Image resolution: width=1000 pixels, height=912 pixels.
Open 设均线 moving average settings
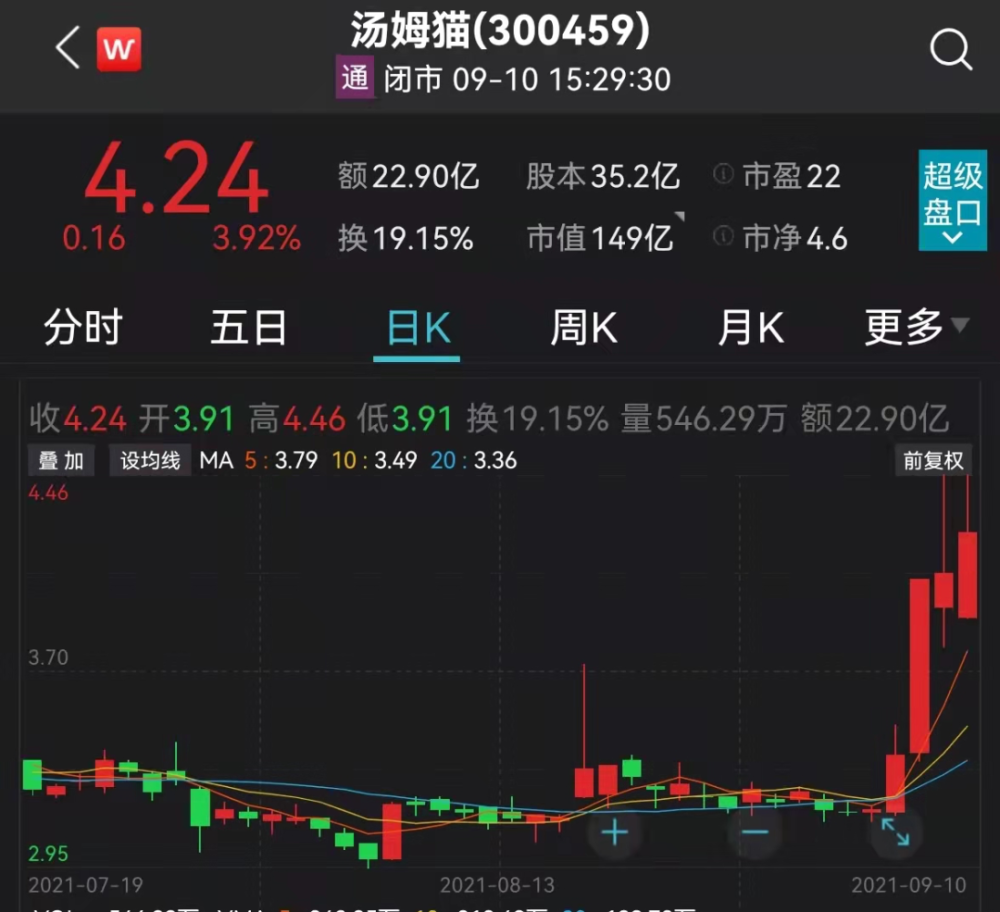tap(150, 460)
